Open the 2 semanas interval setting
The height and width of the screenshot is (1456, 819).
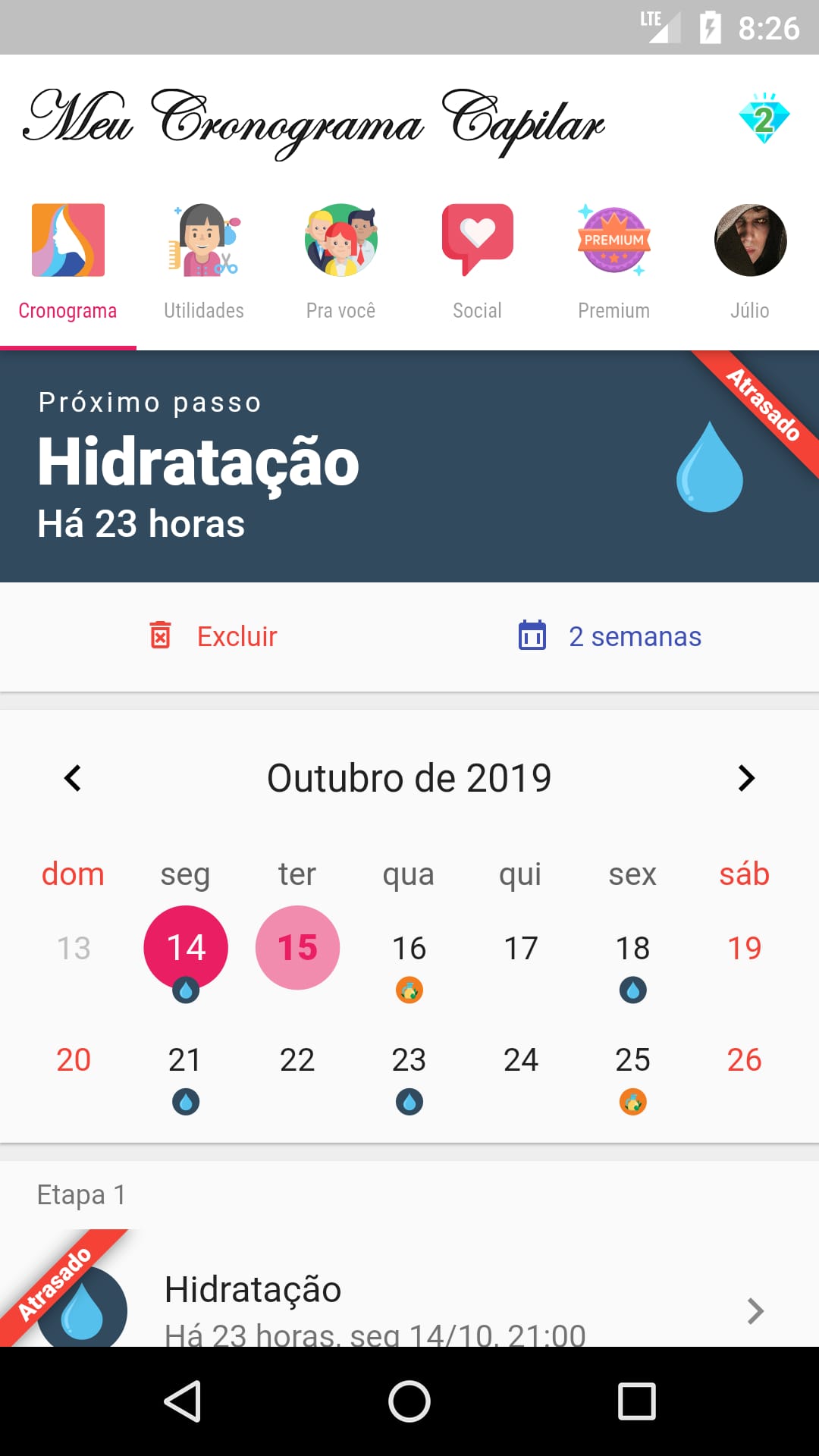(610, 636)
